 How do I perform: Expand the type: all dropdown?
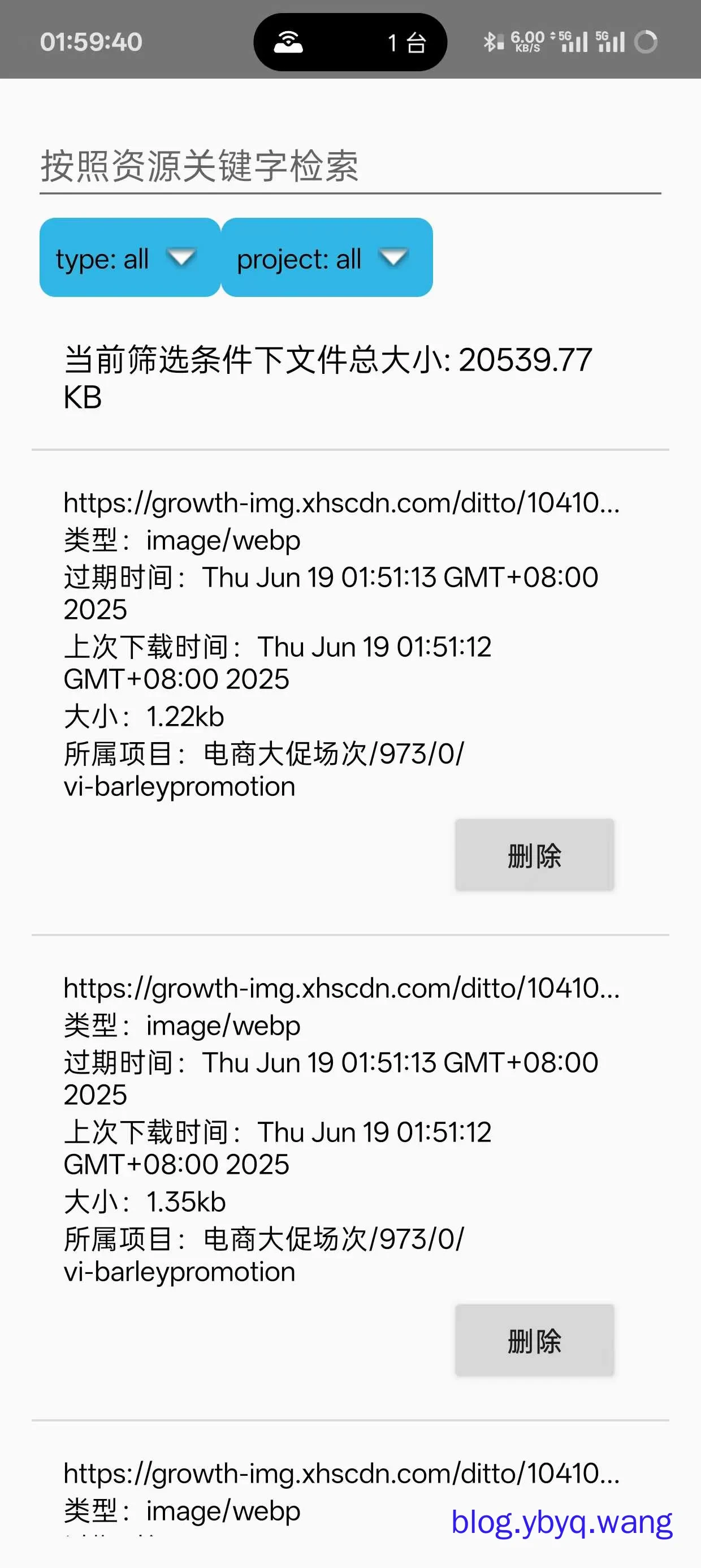[129, 257]
